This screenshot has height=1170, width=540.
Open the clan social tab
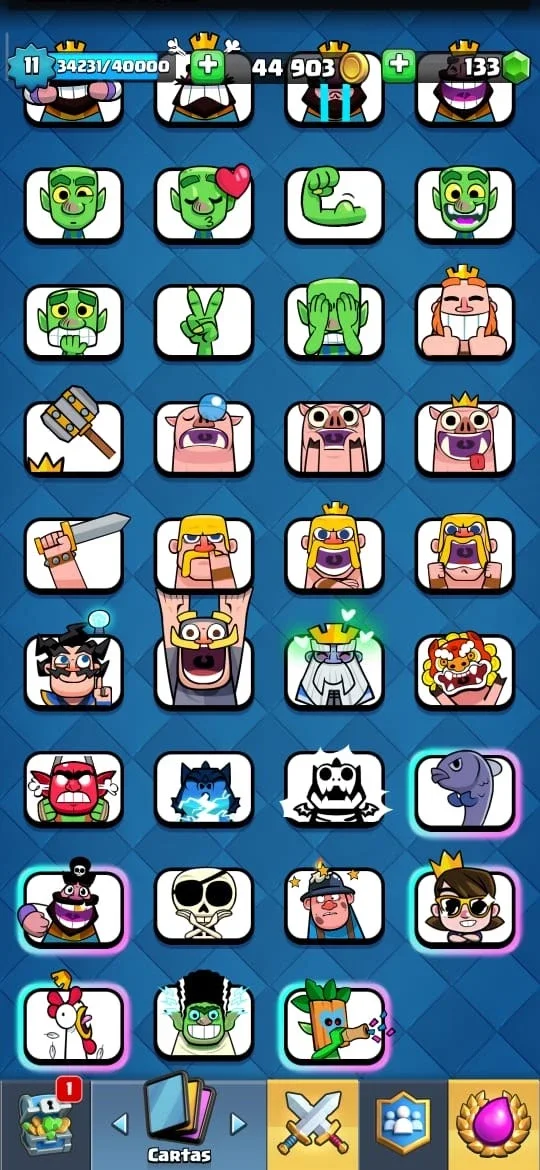(403, 1124)
